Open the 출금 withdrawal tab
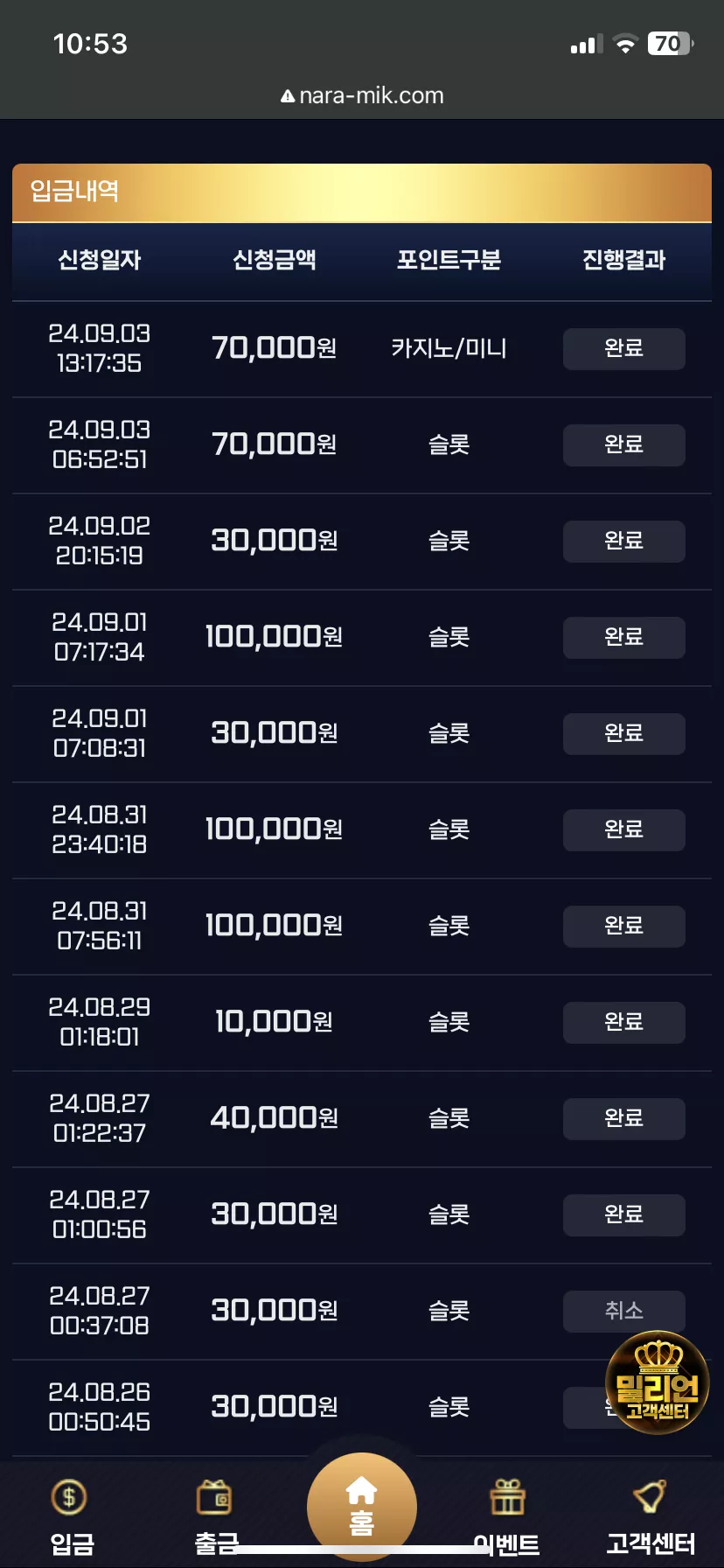The image size is (724, 1568). (x=216, y=1518)
